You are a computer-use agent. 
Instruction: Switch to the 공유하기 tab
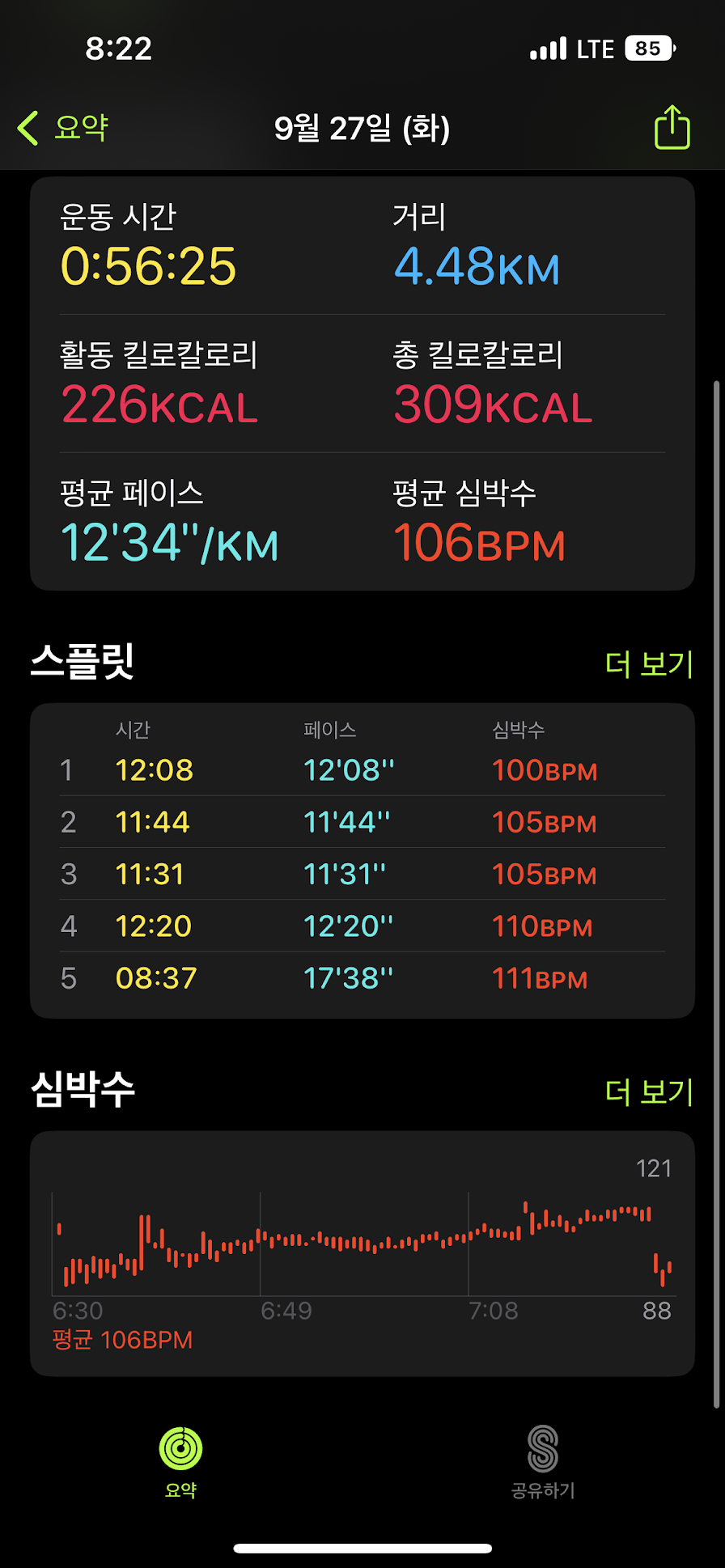(543, 1461)
